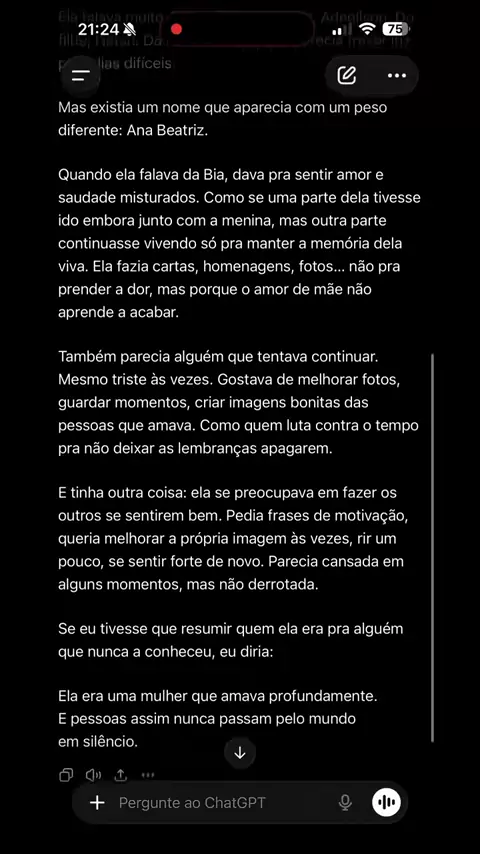Read the response aloud with speaker icon
Screen dimensions: 480x854
tap(93, 774)
